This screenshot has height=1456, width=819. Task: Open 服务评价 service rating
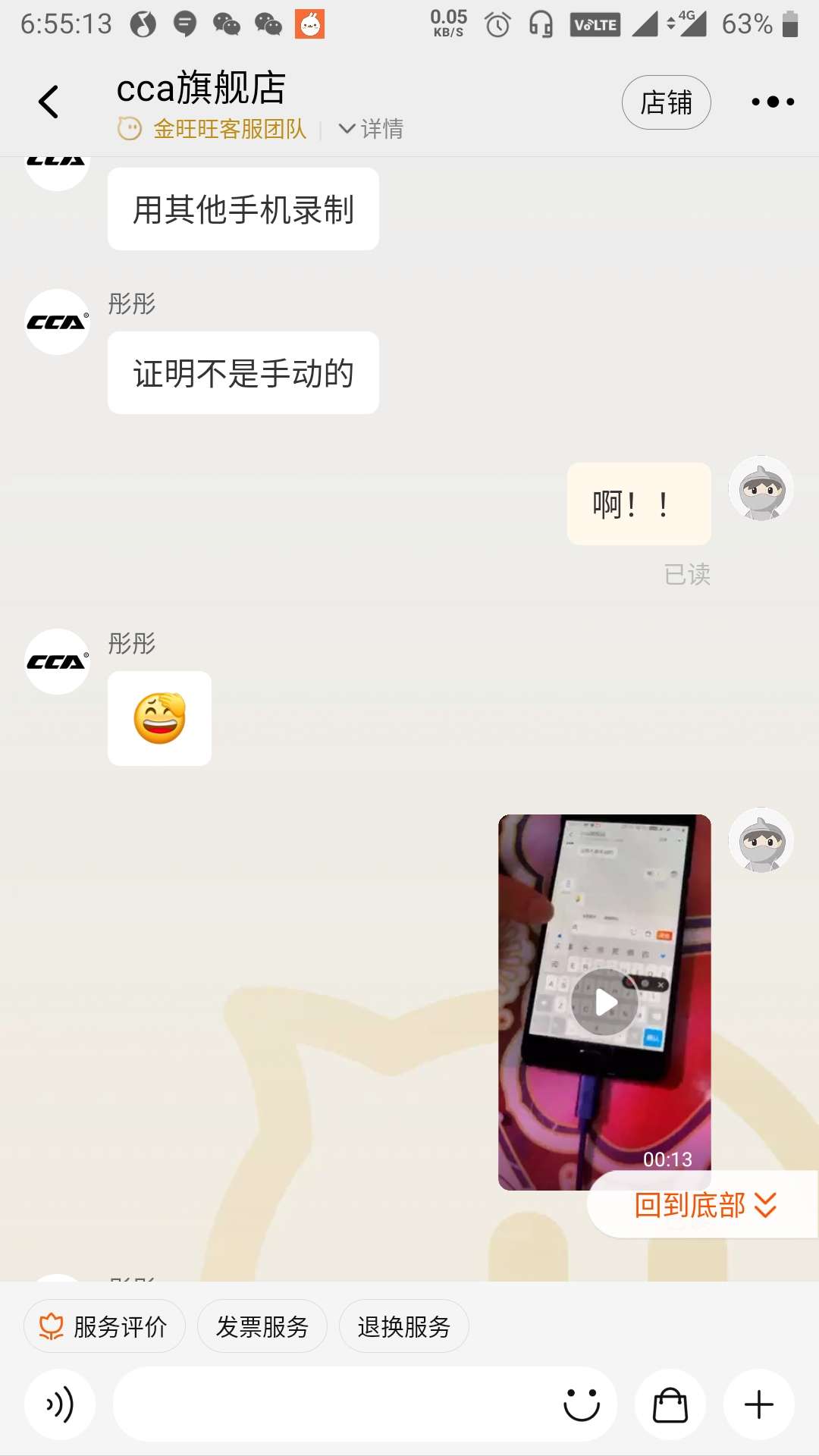[x=105, y=1326]
